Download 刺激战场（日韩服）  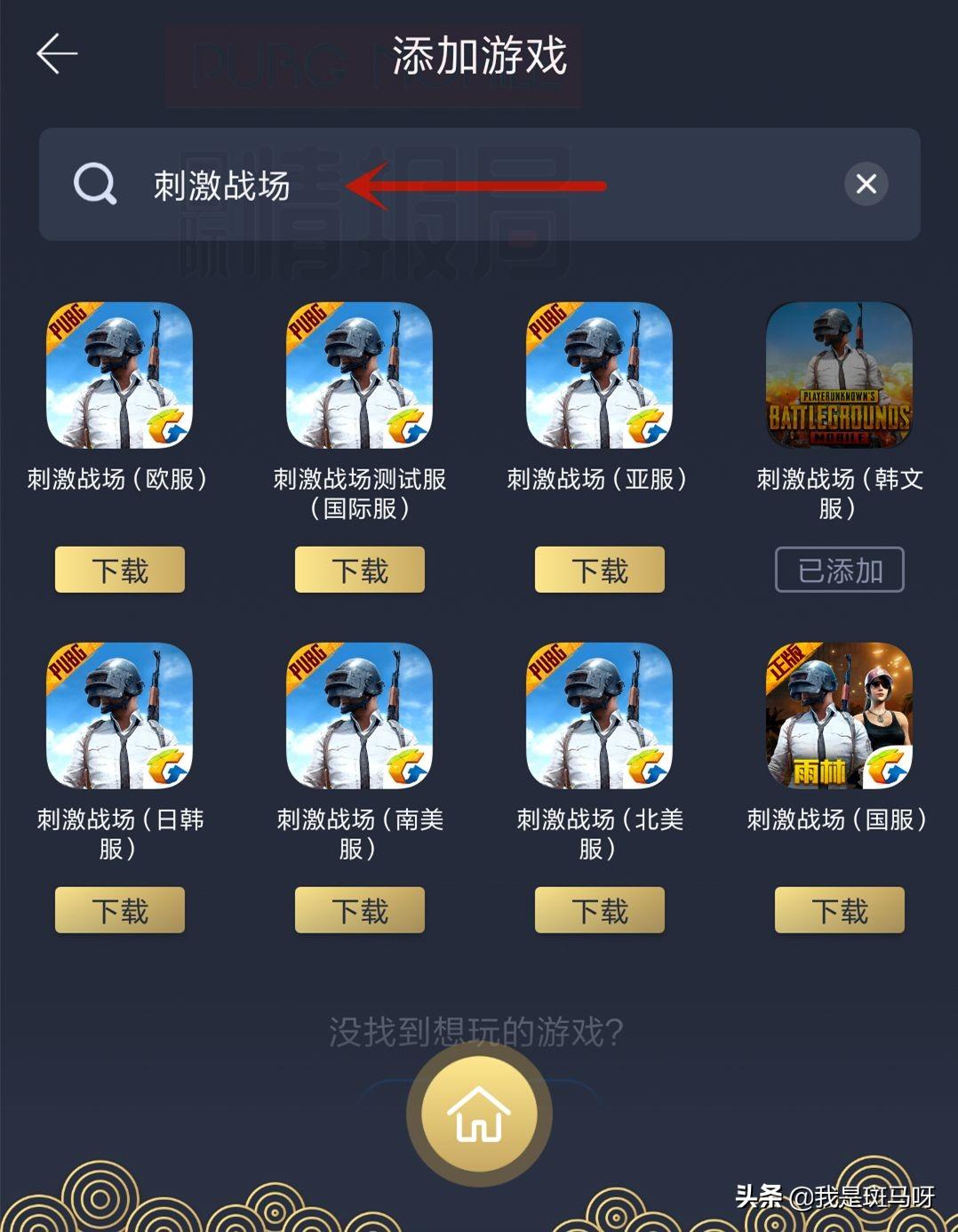click(120, 910)
